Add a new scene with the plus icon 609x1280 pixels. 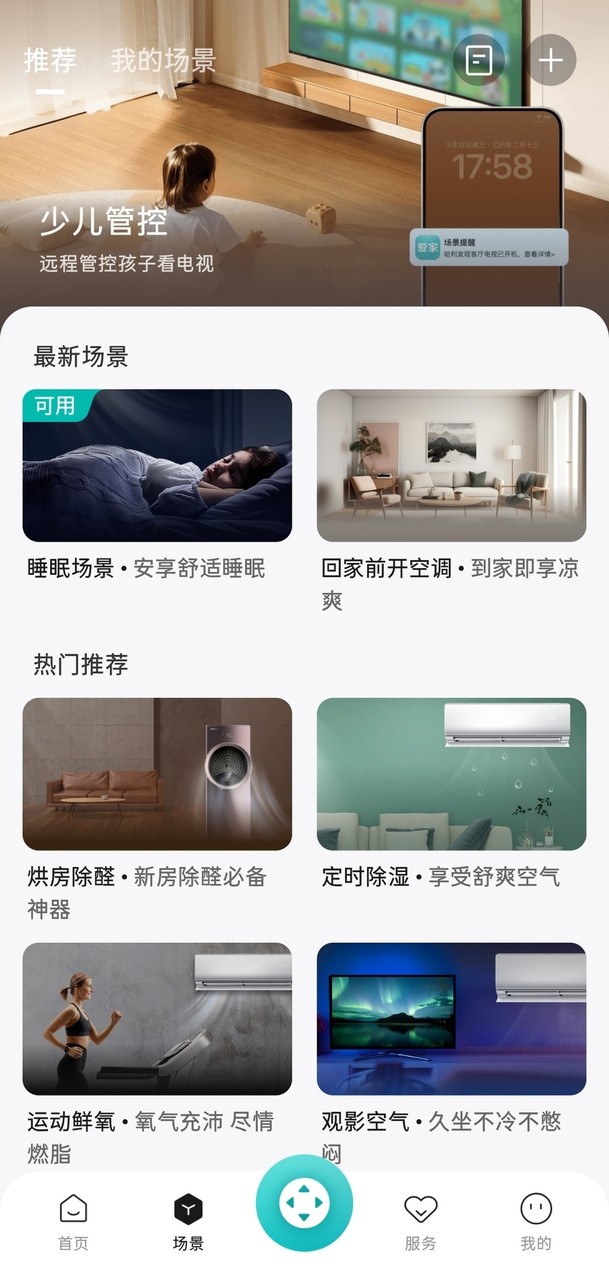pyautogui.click(x=551, y=60)
